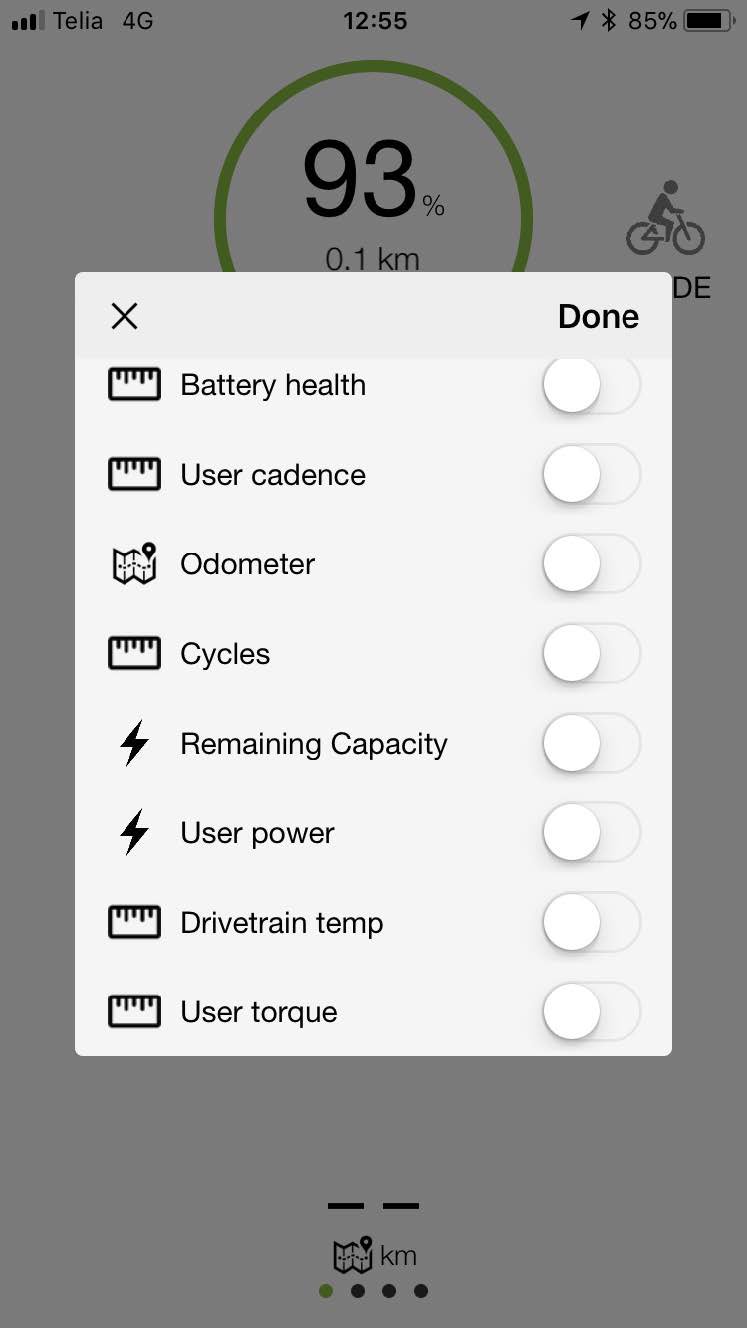Toggle Odometer on
747x1328 pixels.
click(591, 564)
